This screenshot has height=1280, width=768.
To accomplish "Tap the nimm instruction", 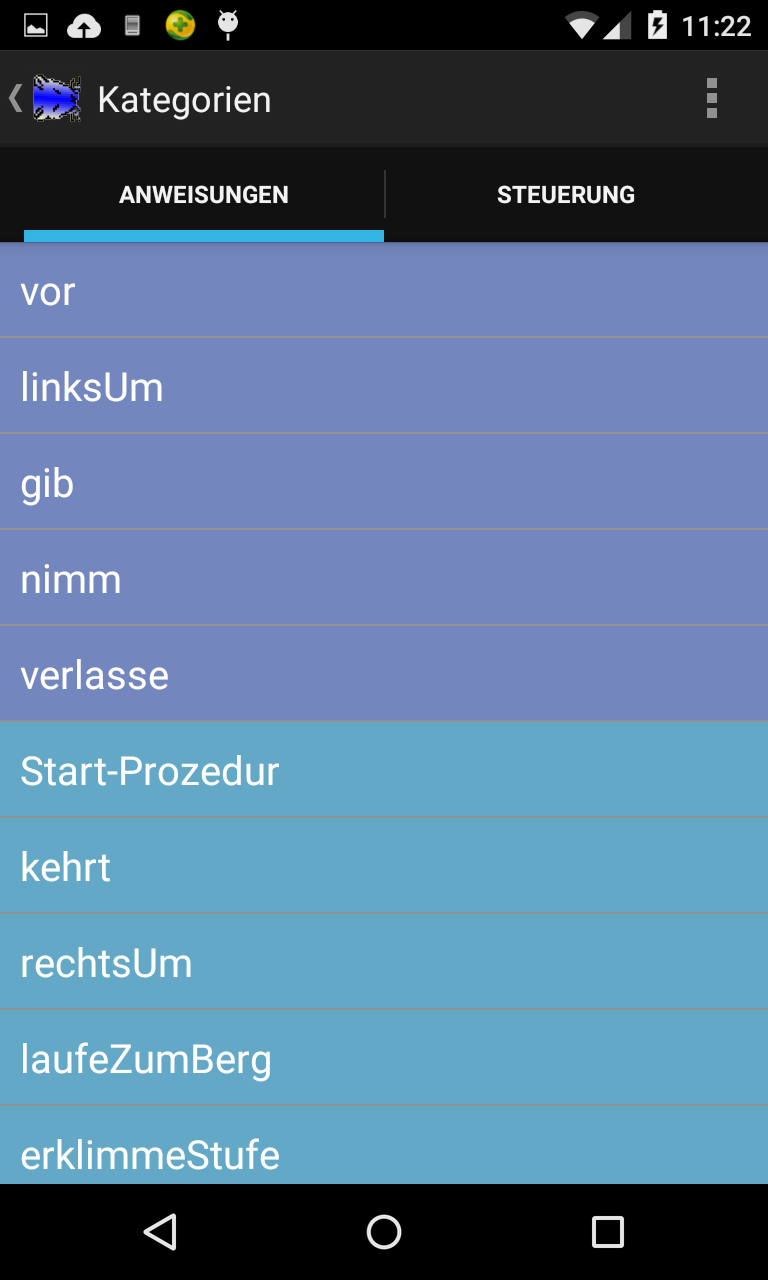I will (x=384, y=578).
